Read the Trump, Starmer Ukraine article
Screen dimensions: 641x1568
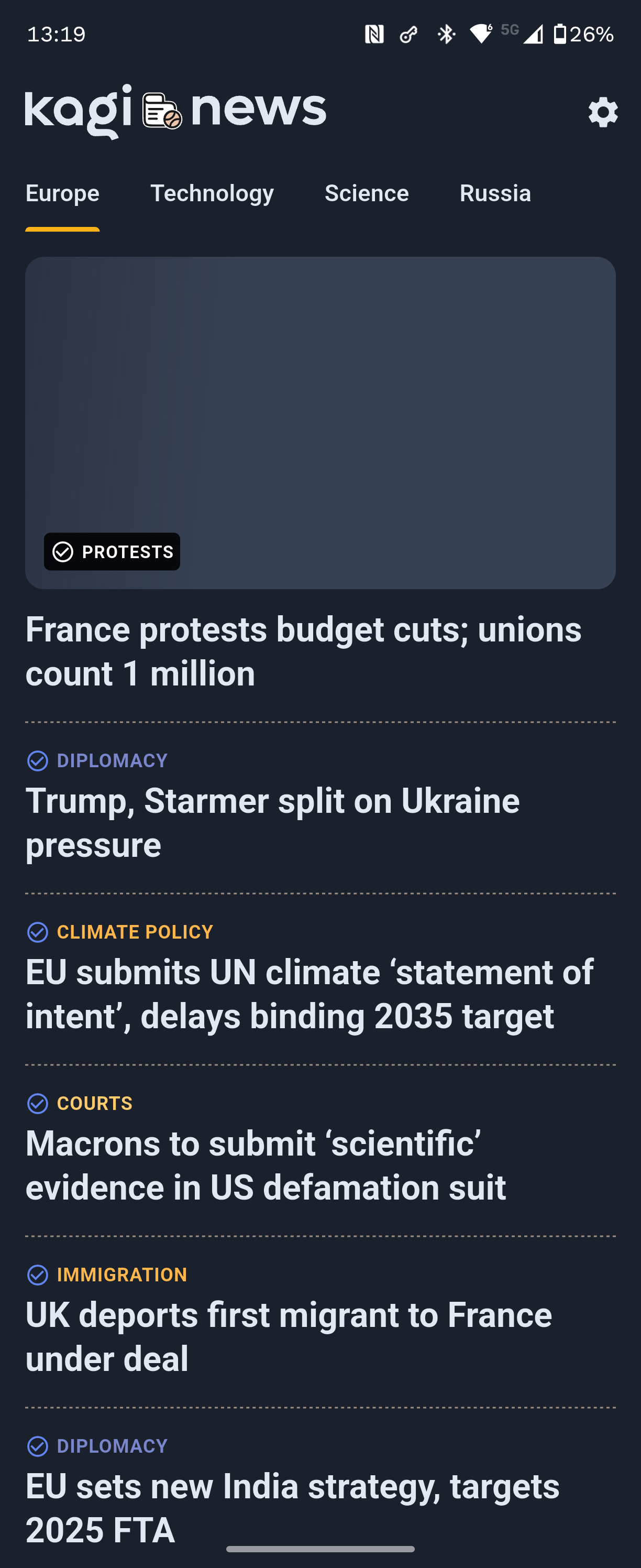coord(272,822)
